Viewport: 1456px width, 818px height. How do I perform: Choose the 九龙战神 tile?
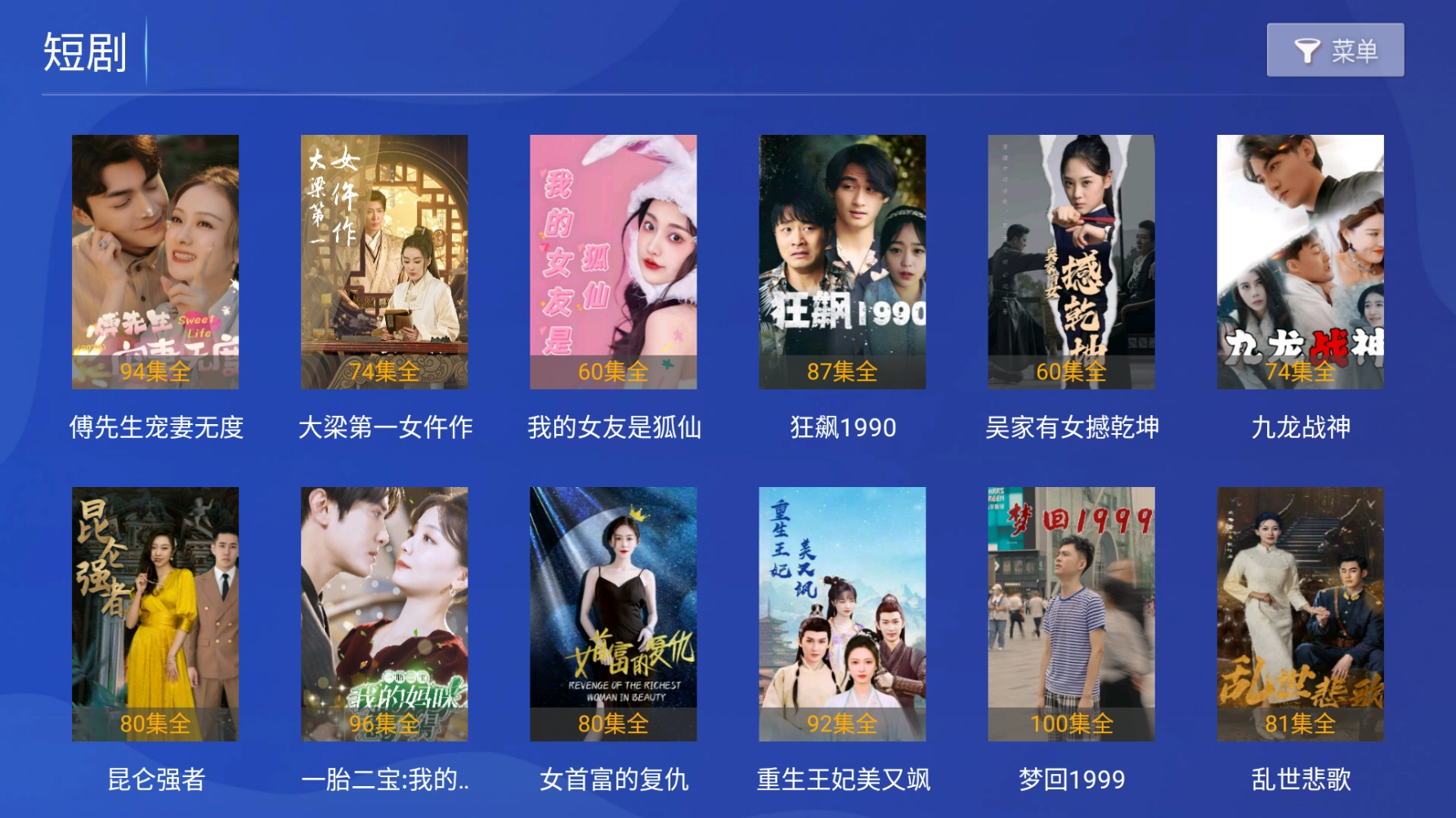pyautogui.click(x=1300, y=261)
